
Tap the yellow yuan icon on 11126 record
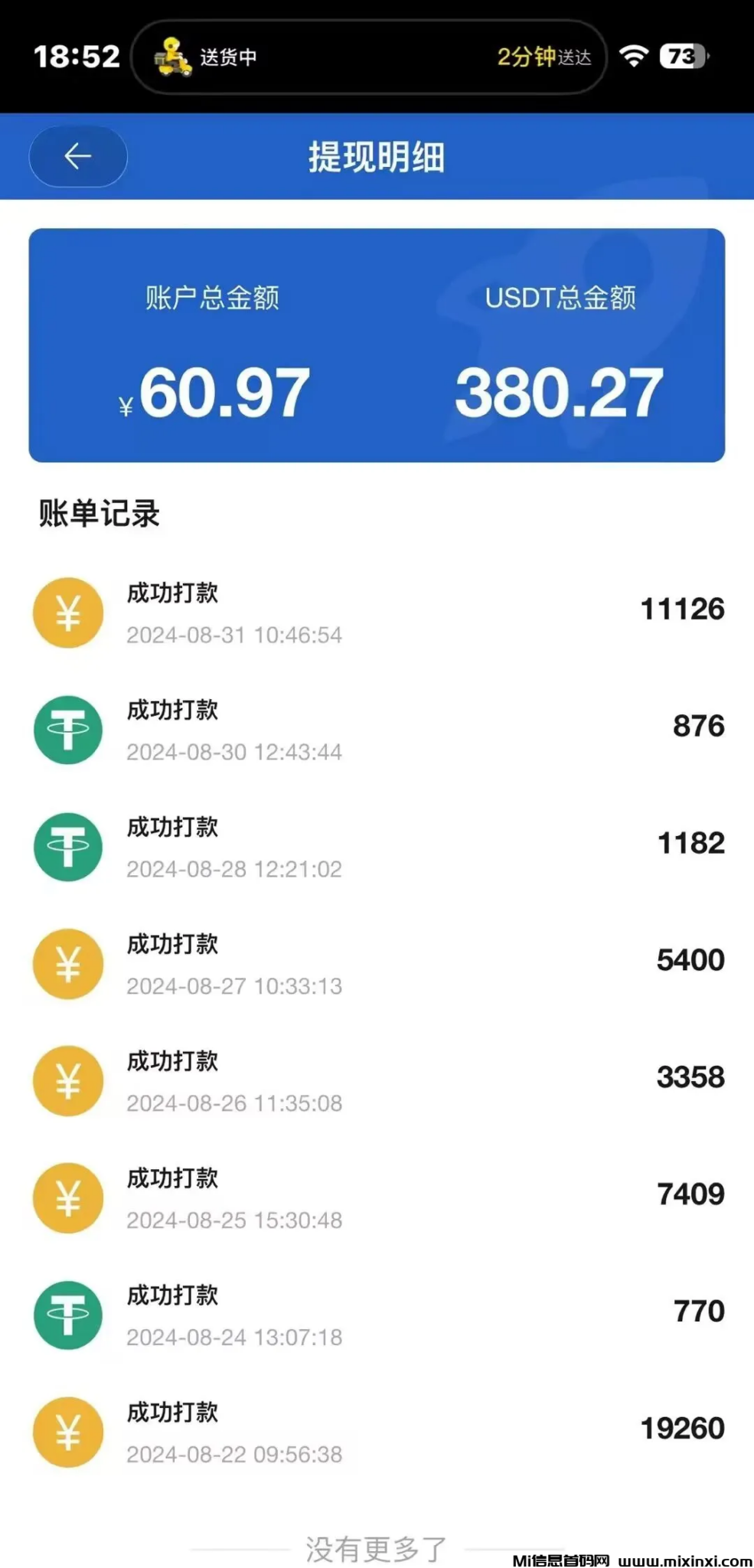[68, 612]
